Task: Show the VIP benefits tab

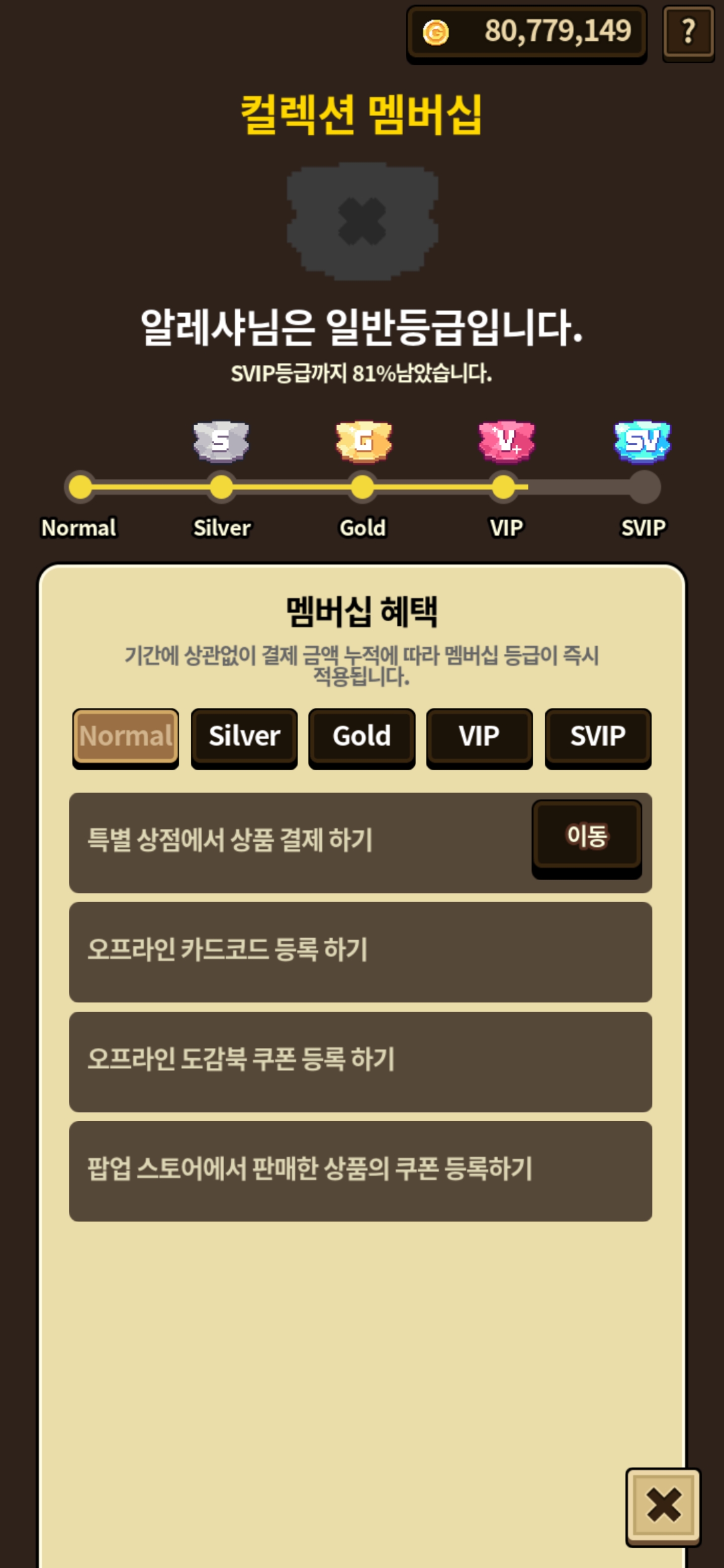Action: 479,737
